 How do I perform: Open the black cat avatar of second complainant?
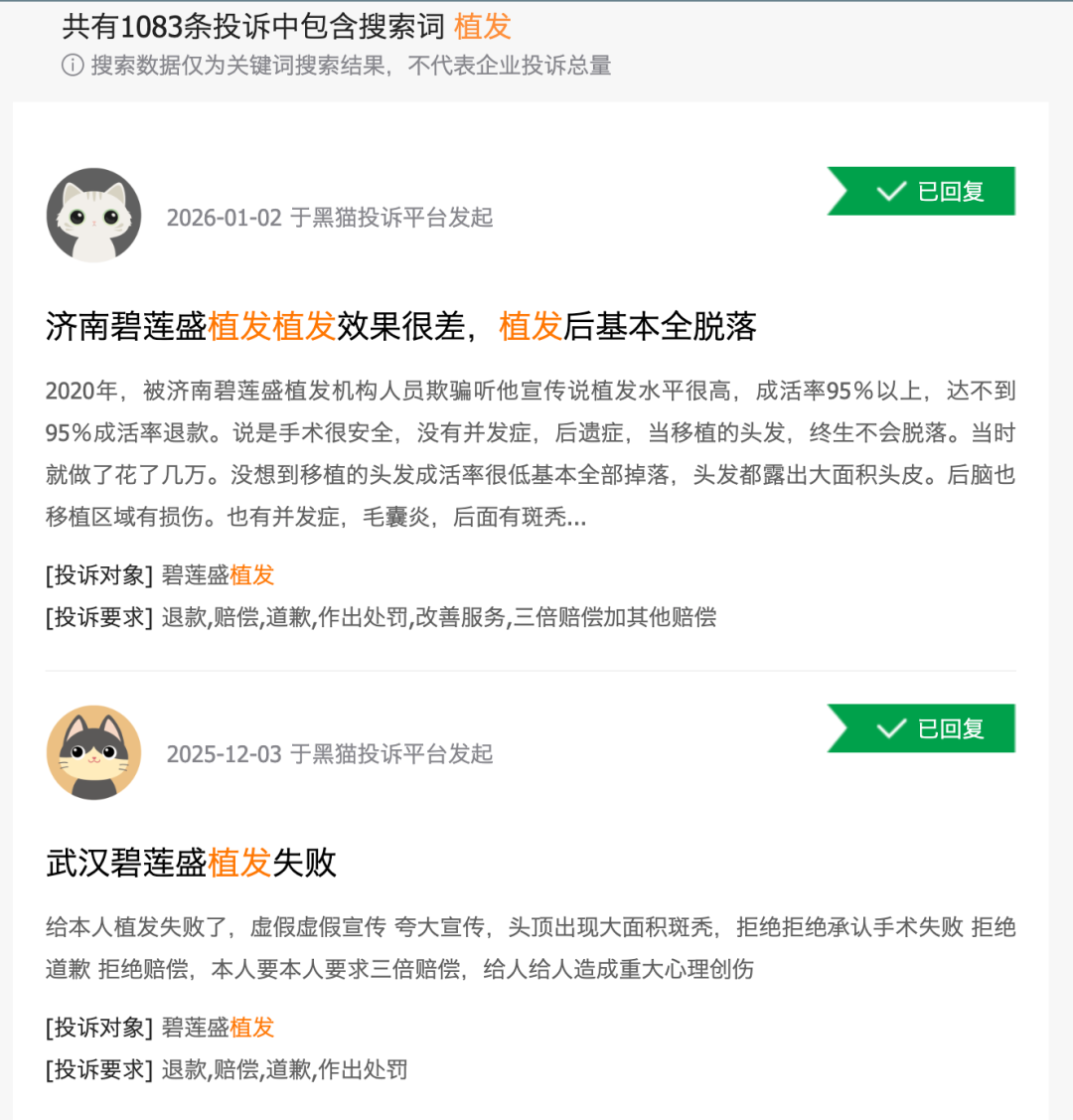pyautogui.click(x=93, y=752)
